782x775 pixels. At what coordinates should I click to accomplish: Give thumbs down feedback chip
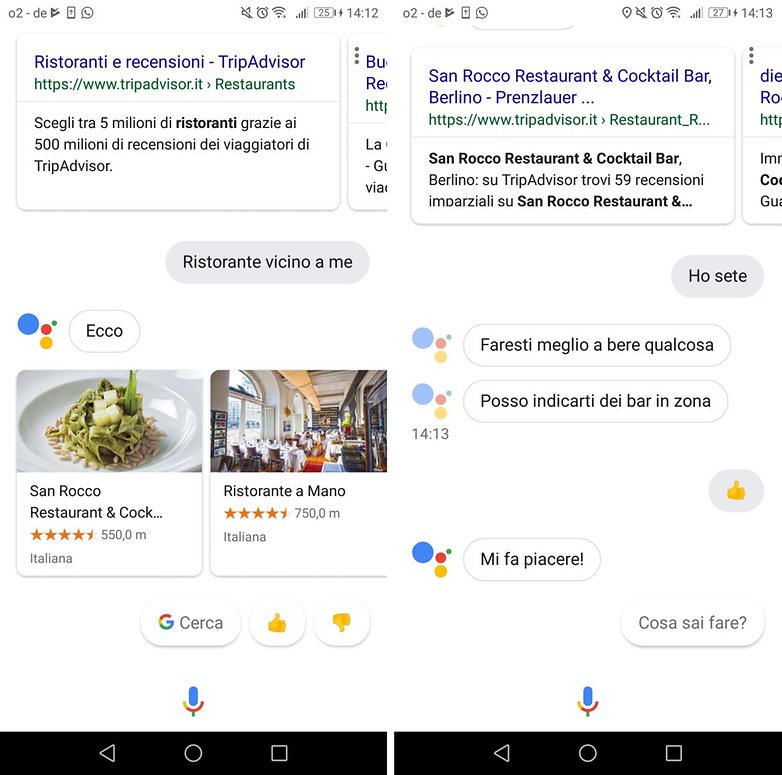(341, 622)
